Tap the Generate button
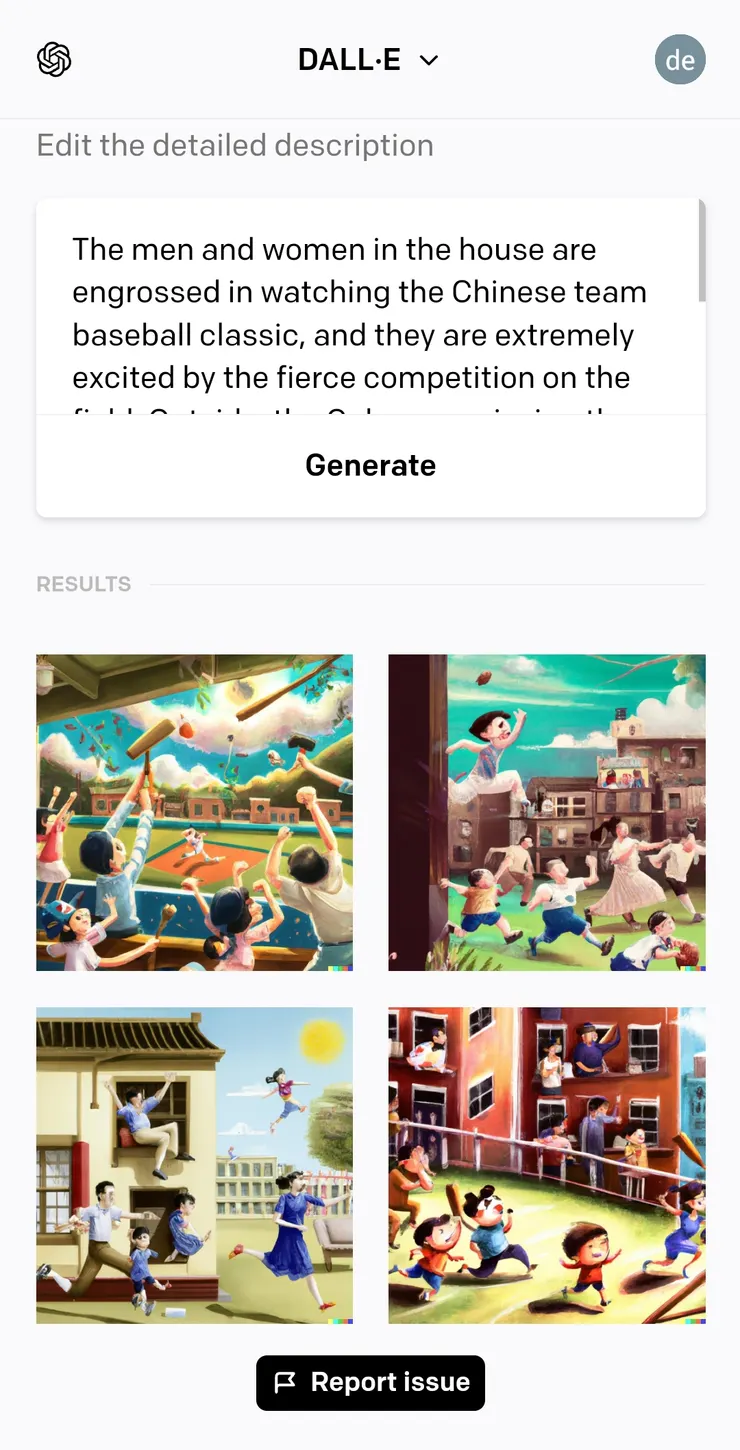 click(370, 465)
